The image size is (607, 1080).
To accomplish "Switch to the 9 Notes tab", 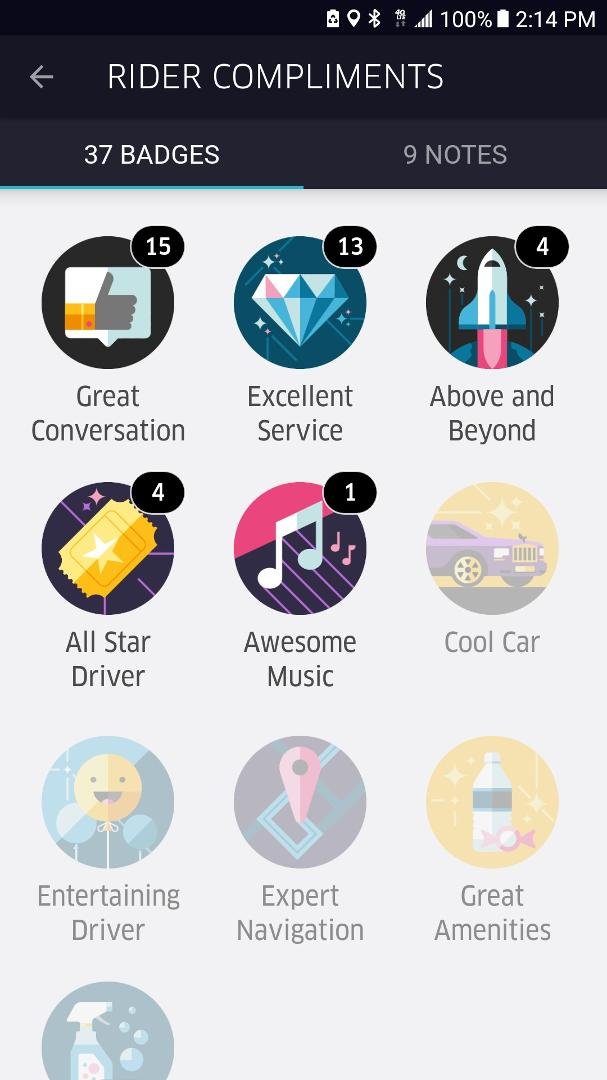I will click(x=455, y=154).
